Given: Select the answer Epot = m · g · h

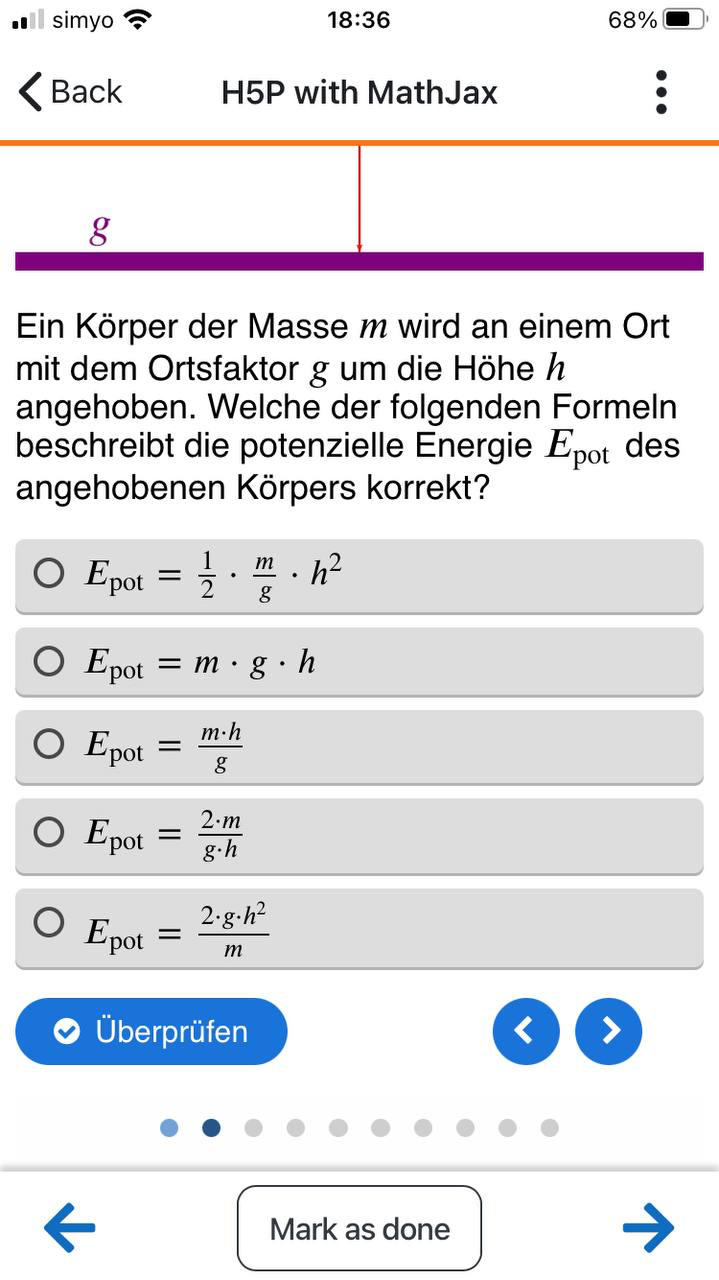Looking at the screenshot, I should click(x=359, y=662).
